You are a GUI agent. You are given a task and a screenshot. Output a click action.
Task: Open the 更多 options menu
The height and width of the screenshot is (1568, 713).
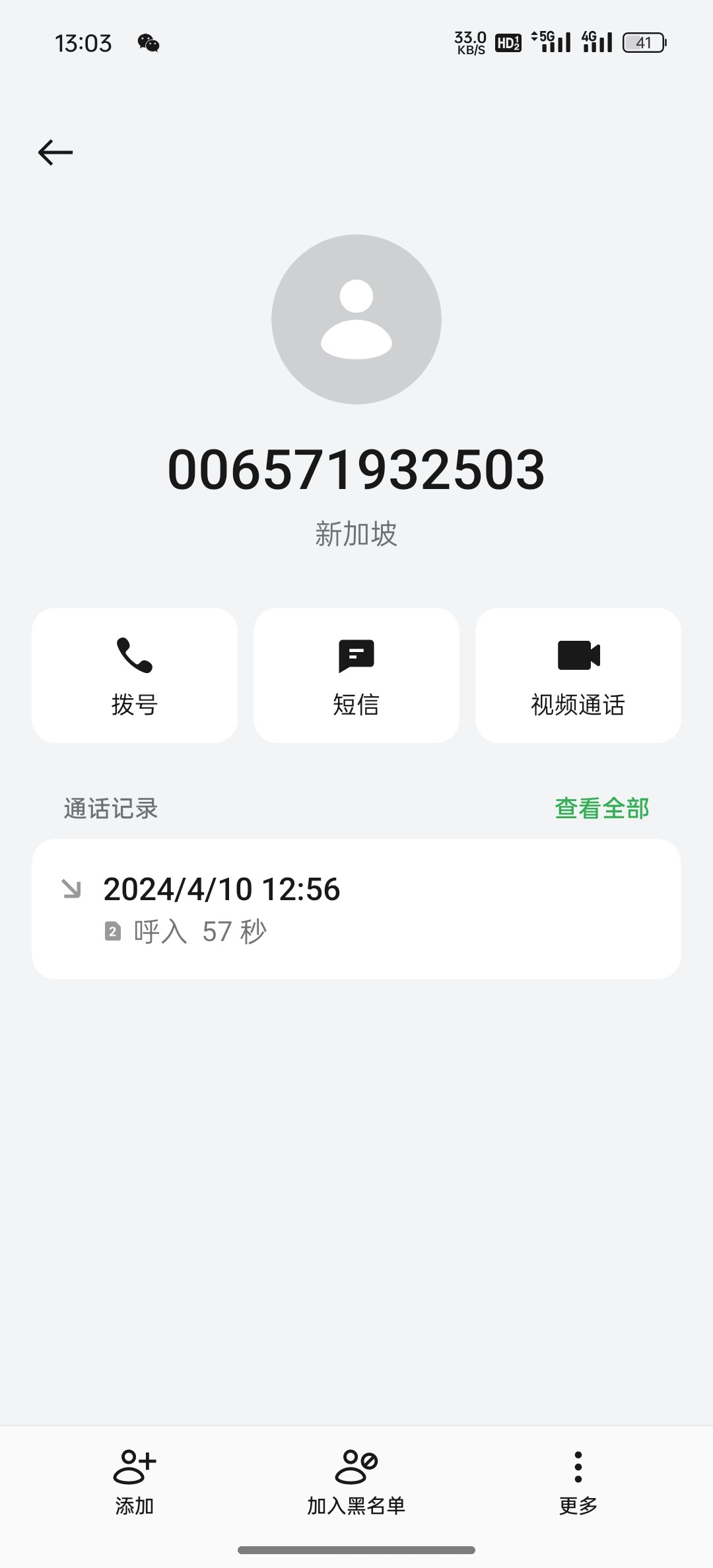point(578,1482)
